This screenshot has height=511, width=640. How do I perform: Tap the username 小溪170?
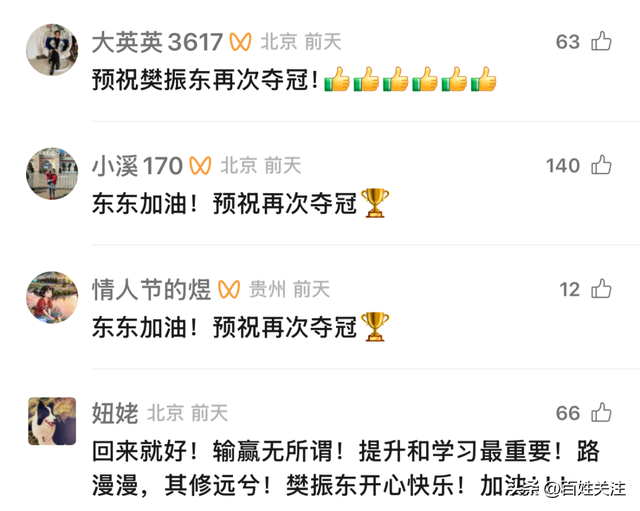tap(137, 165)
